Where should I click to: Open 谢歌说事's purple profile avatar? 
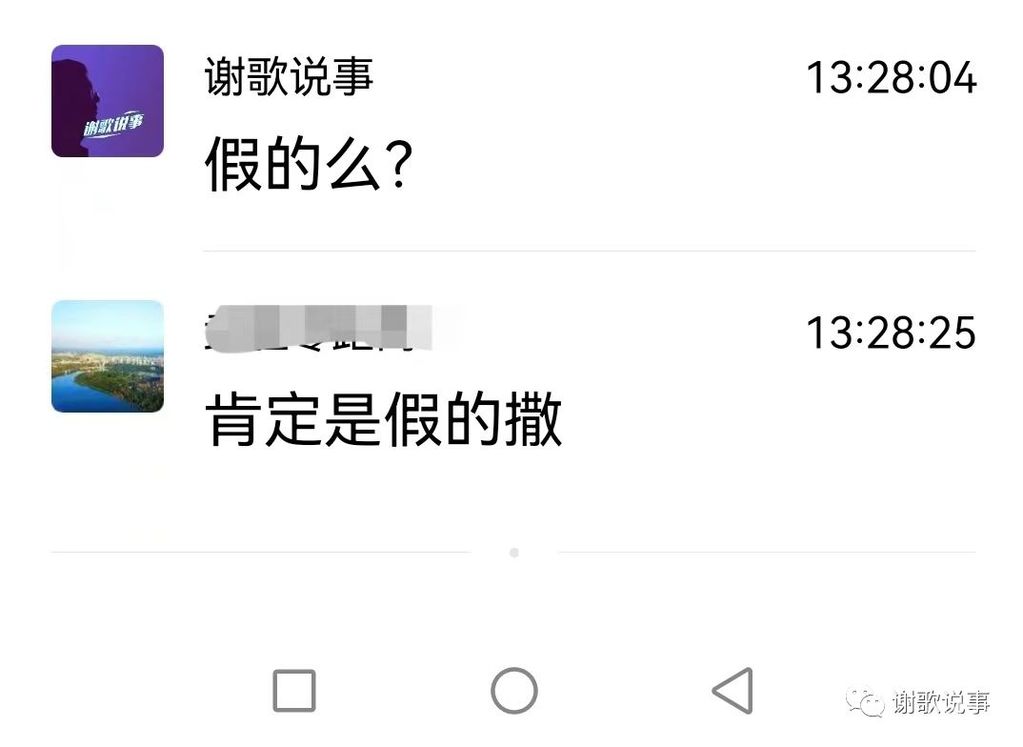107,101
